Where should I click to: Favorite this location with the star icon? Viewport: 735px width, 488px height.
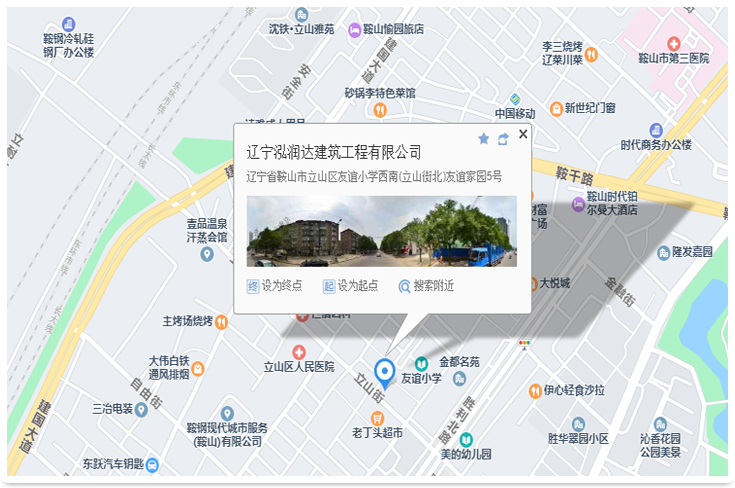484,139
